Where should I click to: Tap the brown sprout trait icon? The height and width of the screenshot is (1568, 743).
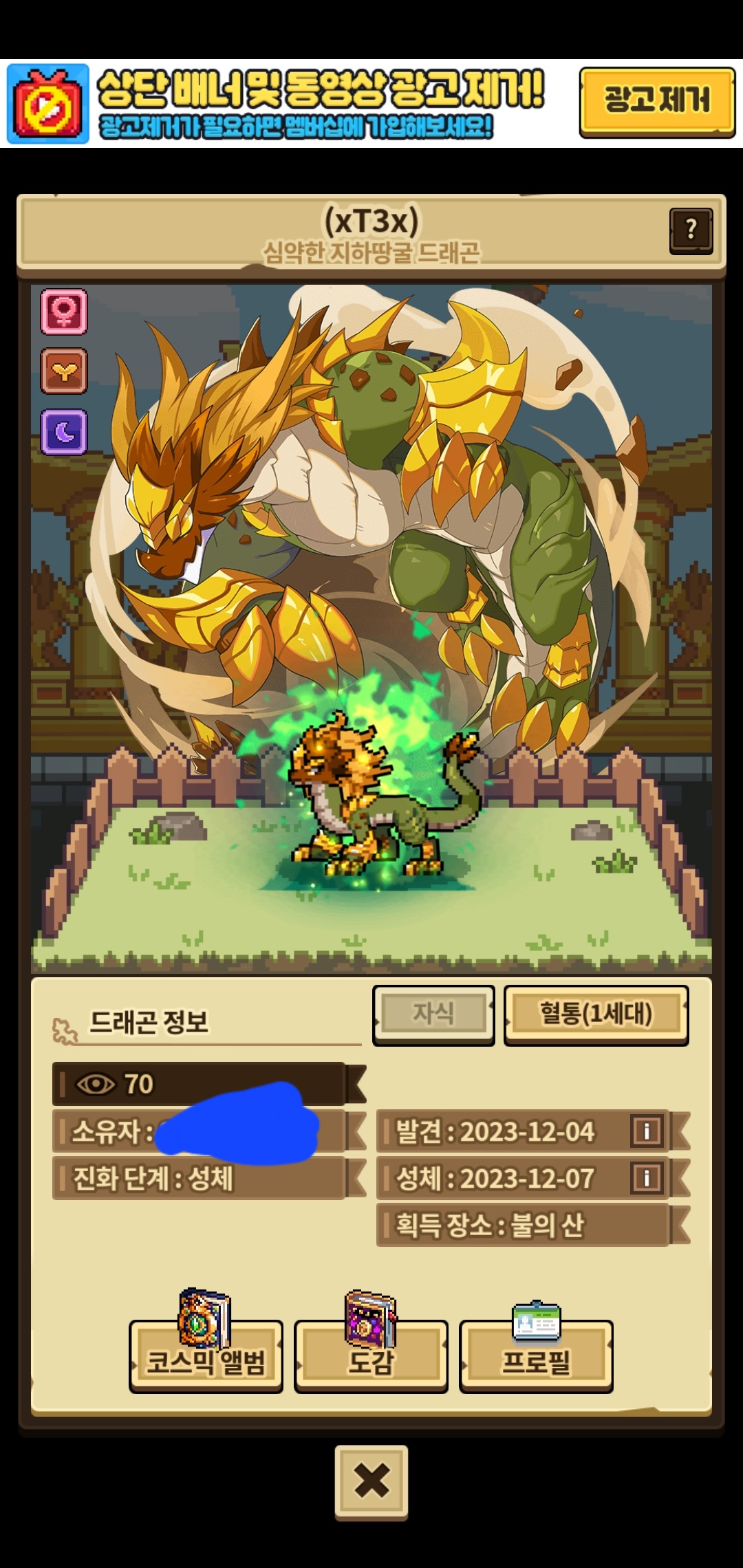64,371
